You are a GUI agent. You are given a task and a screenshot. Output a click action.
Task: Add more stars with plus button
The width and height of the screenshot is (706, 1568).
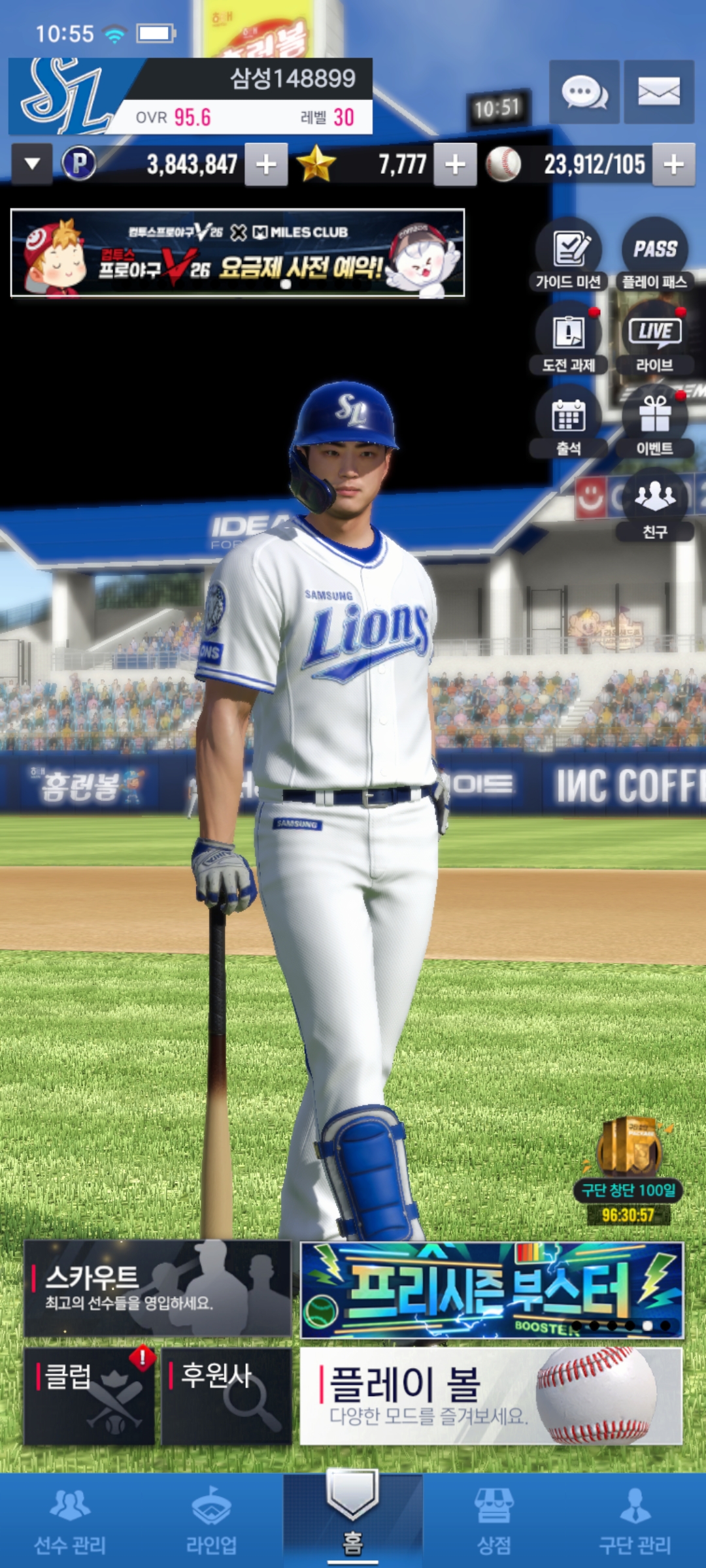455,165
